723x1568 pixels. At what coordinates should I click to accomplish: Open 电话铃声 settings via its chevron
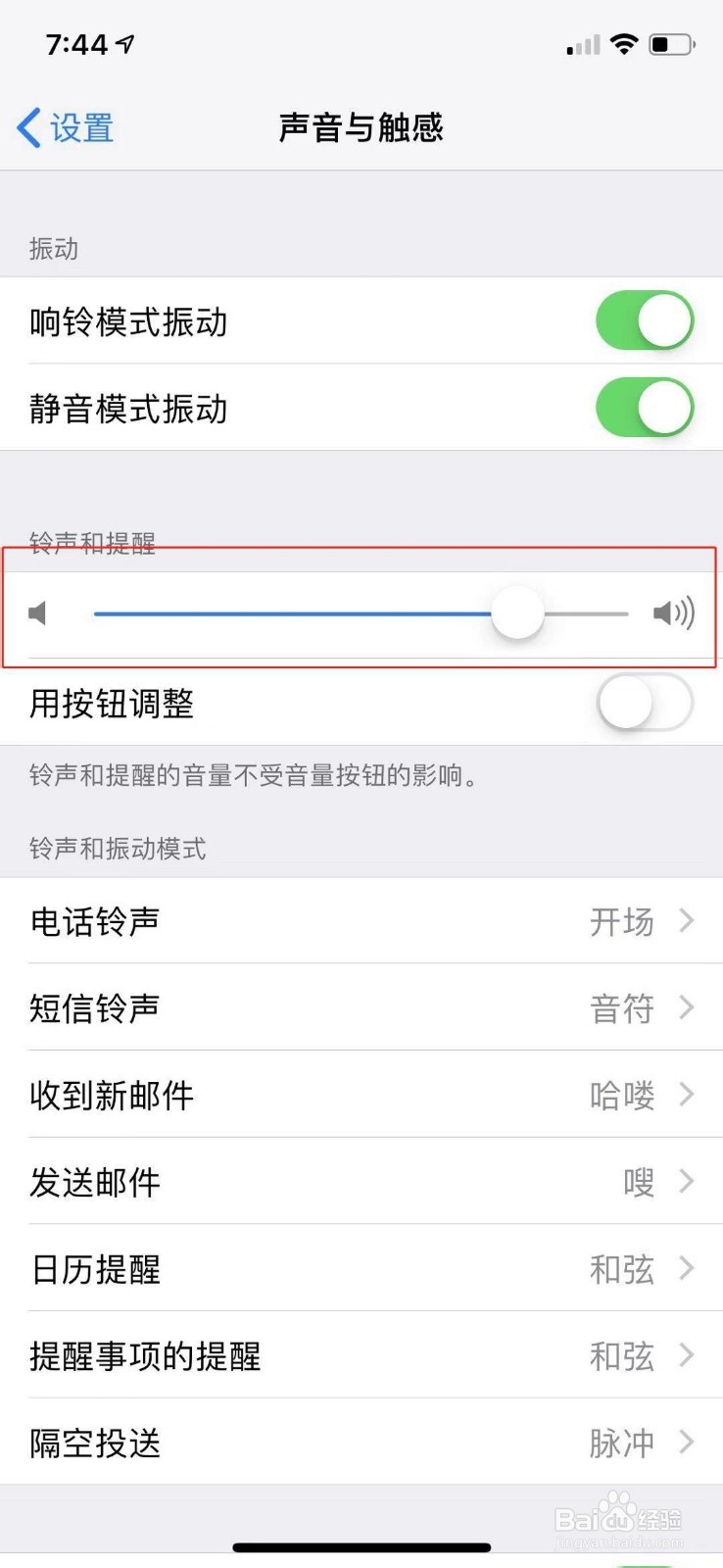[686, 921]
